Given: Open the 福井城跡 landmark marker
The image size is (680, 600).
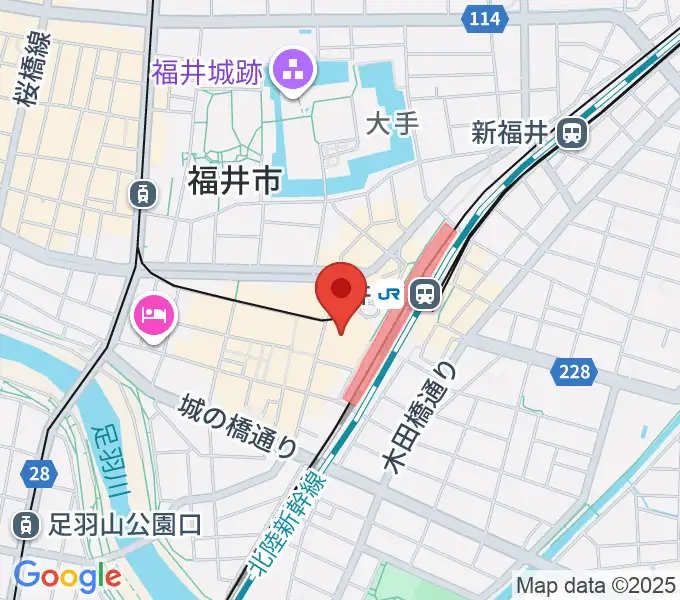Looking at the screenshot, I should coord(293,71).
